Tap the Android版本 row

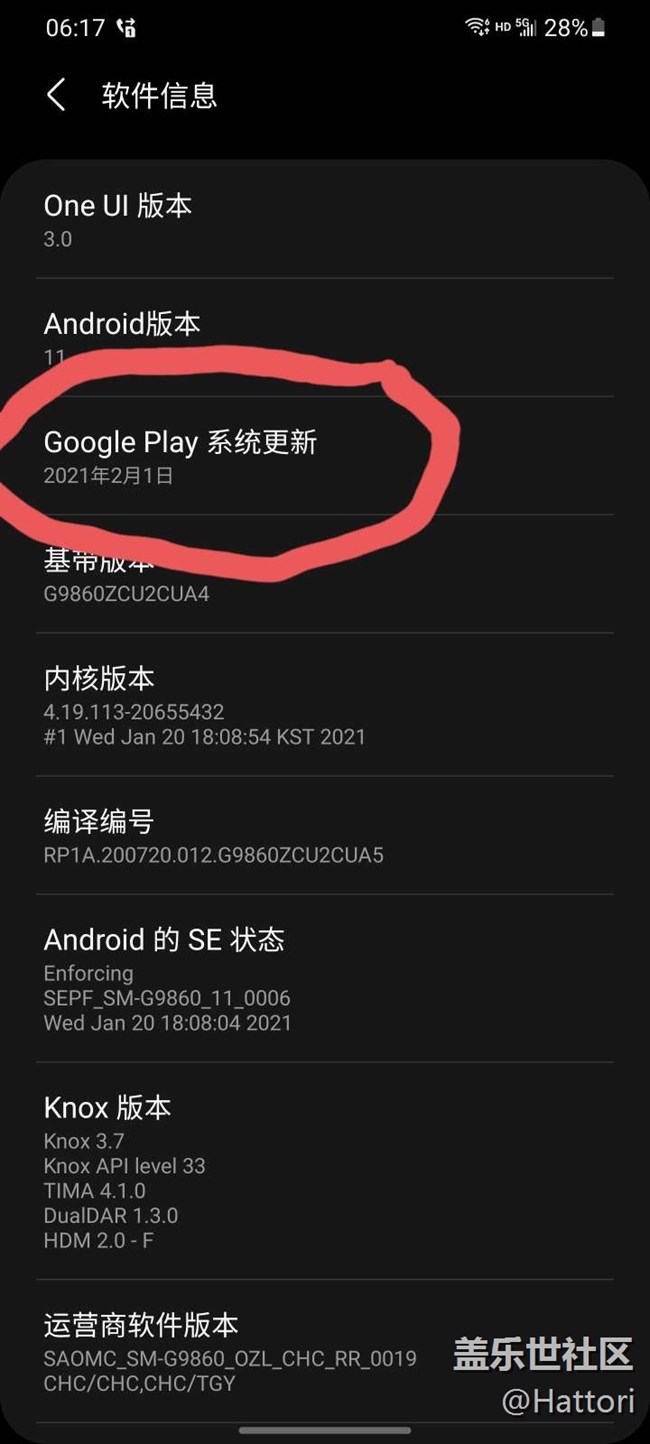pos(122,336)
